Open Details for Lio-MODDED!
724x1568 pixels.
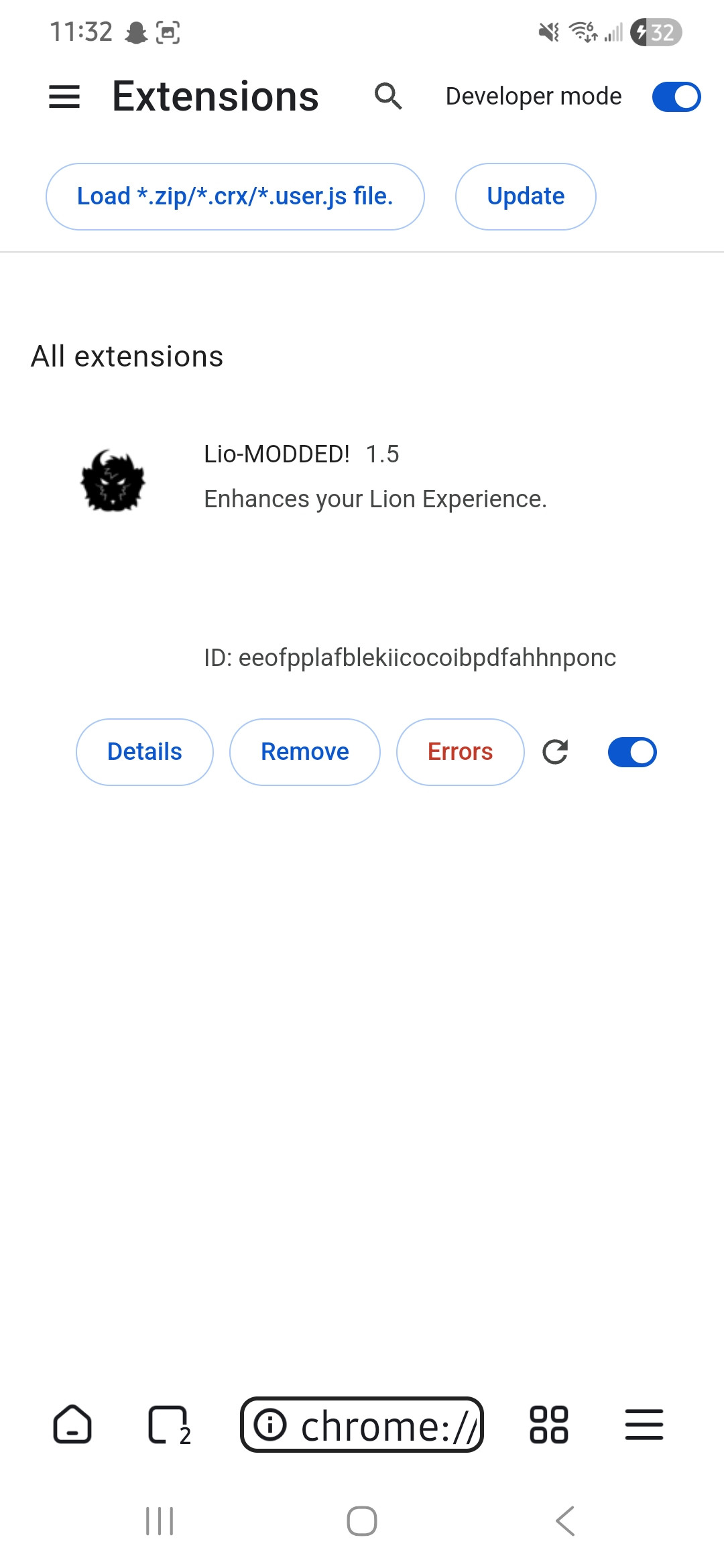(145, 752)
